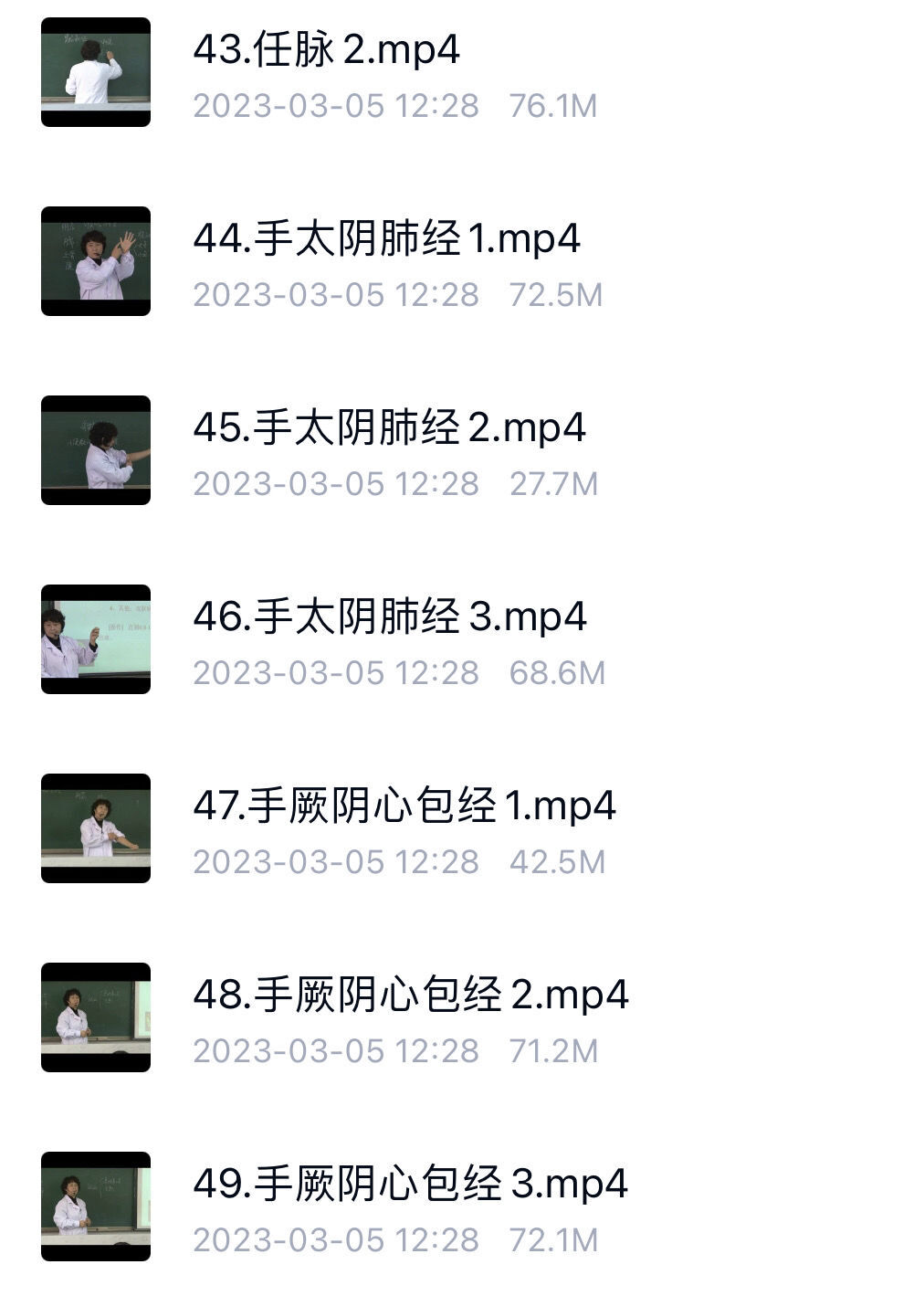Image resolution: width=924 pixels, height=1296 pixels.
Task: Select 46.手太阴肺经 3.mp4
Action: coord(389,617)
